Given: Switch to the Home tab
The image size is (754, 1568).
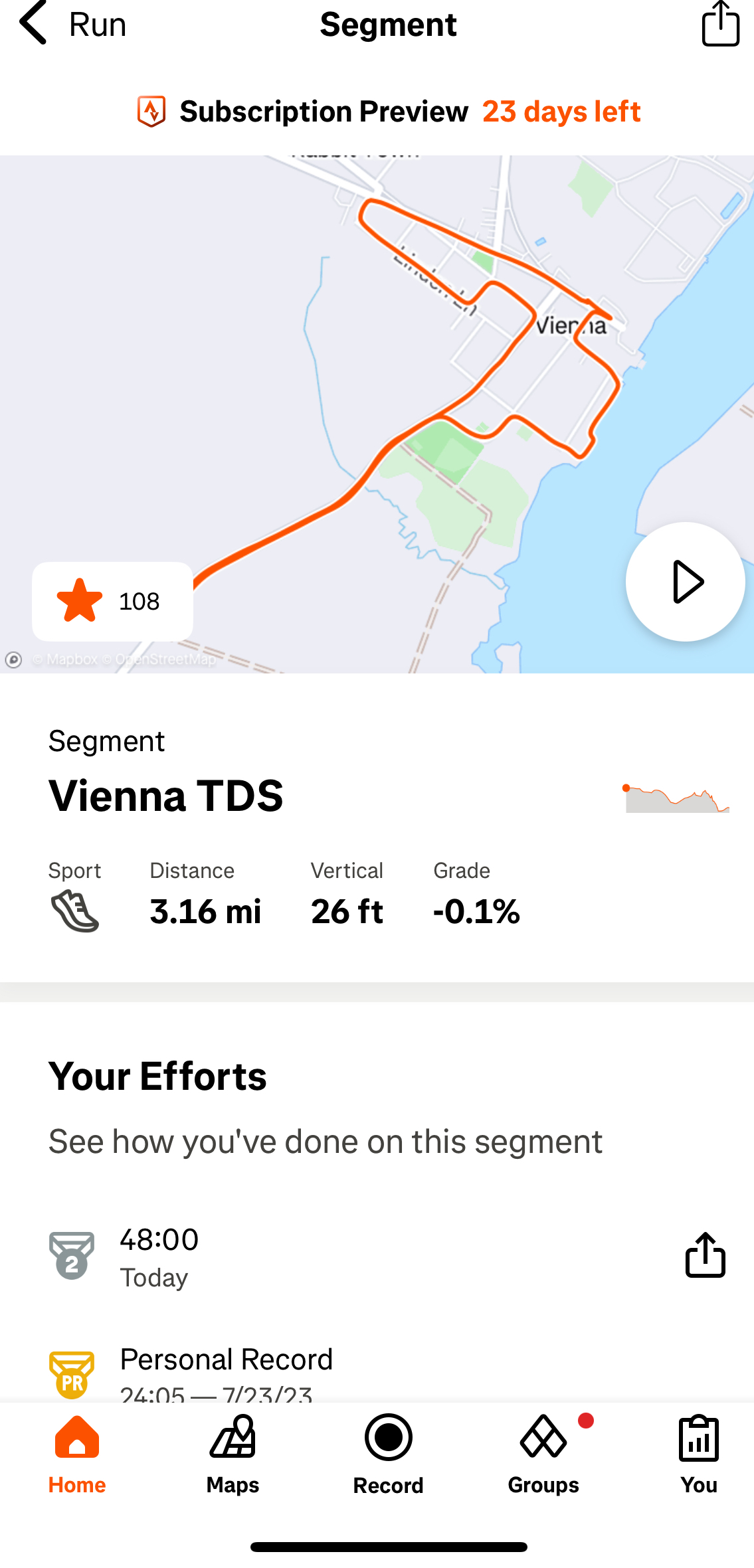Looking at the screenshot, I should pyautogui.click(x=77, y=1454).
